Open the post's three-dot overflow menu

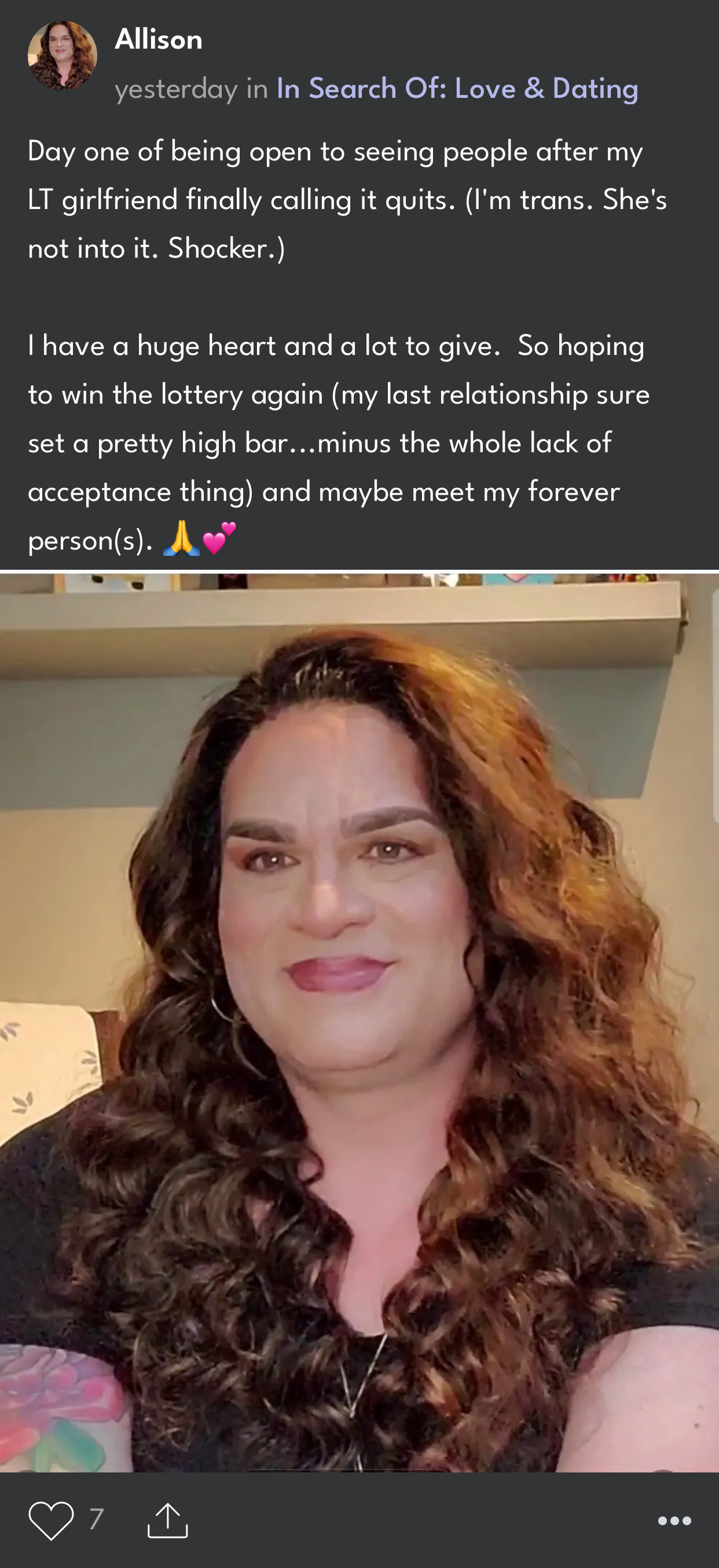click(x=674, y=1521)
